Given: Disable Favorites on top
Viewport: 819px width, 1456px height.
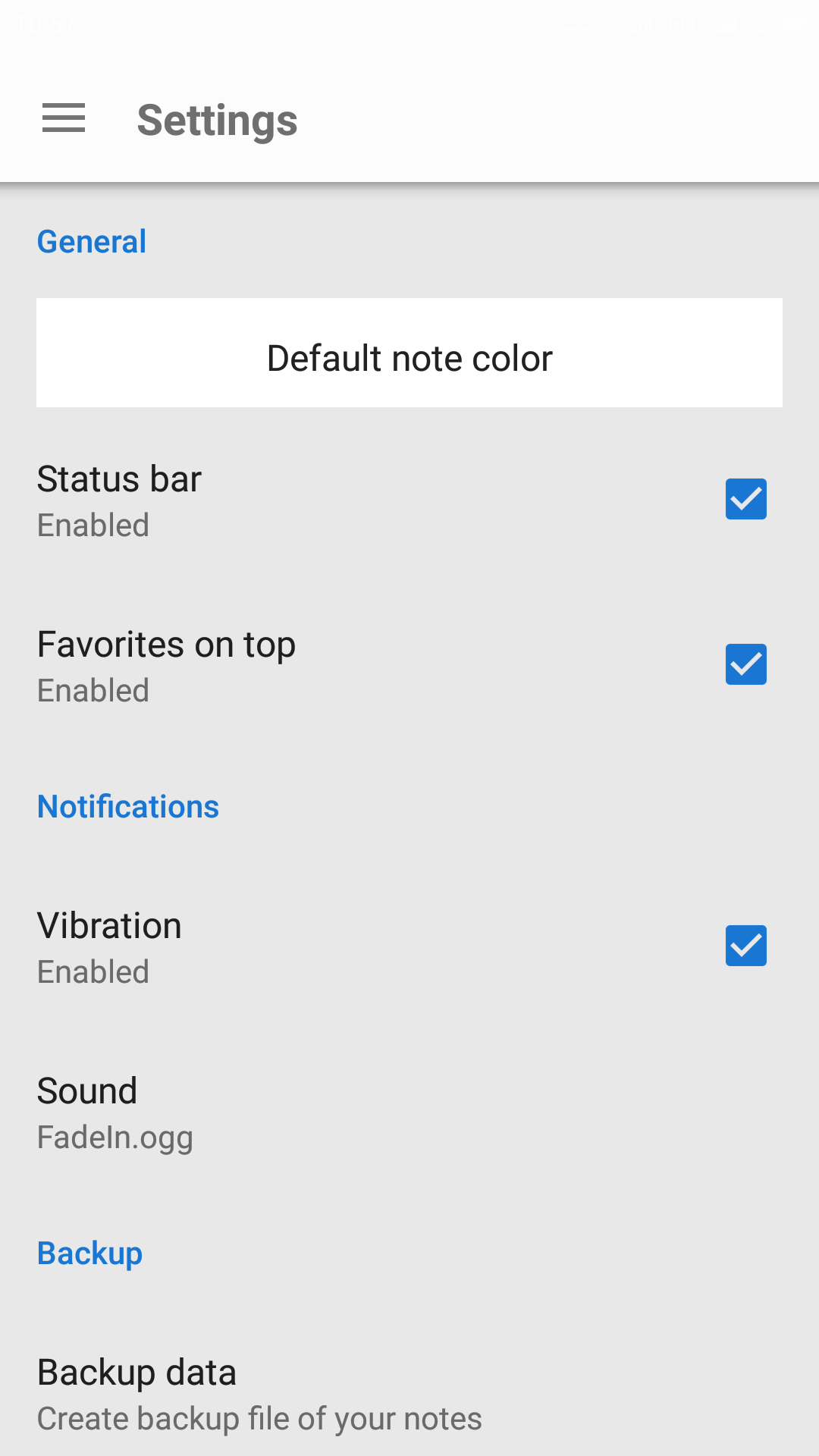Looking at the screenshot, I should pos(745,664).
